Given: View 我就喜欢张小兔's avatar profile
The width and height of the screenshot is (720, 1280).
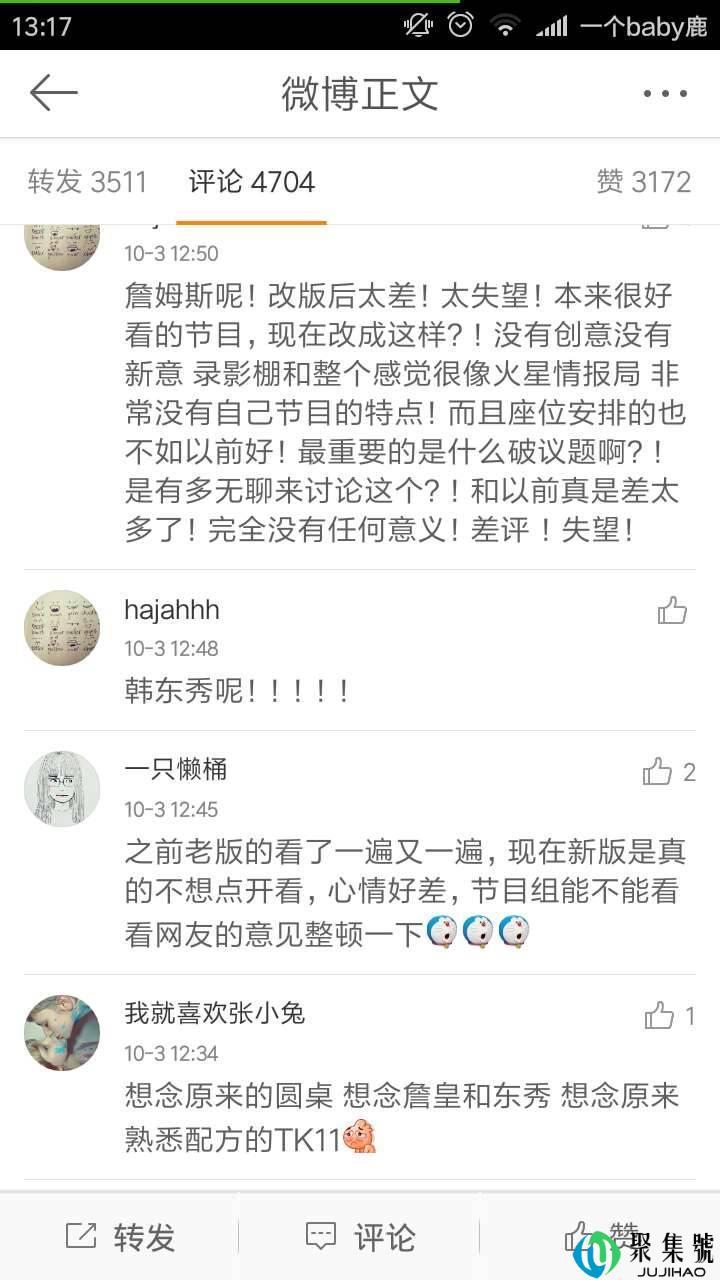Looking at the screenshot, I should click(62, 1033).
